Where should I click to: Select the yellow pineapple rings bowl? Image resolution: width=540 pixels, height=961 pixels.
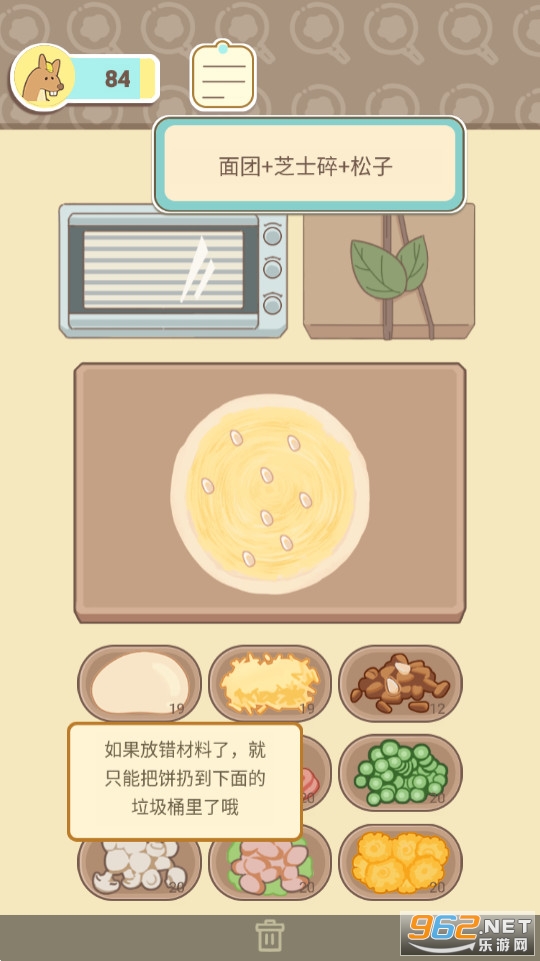coord(400,862)
